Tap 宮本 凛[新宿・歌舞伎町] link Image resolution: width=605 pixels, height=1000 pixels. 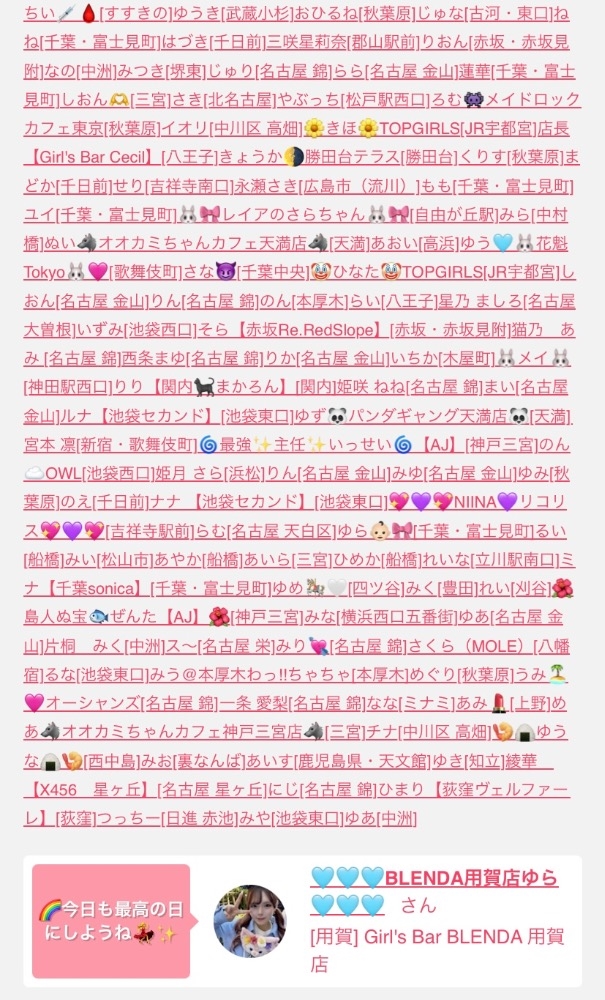pyautogui.click(x=111, y=445)
